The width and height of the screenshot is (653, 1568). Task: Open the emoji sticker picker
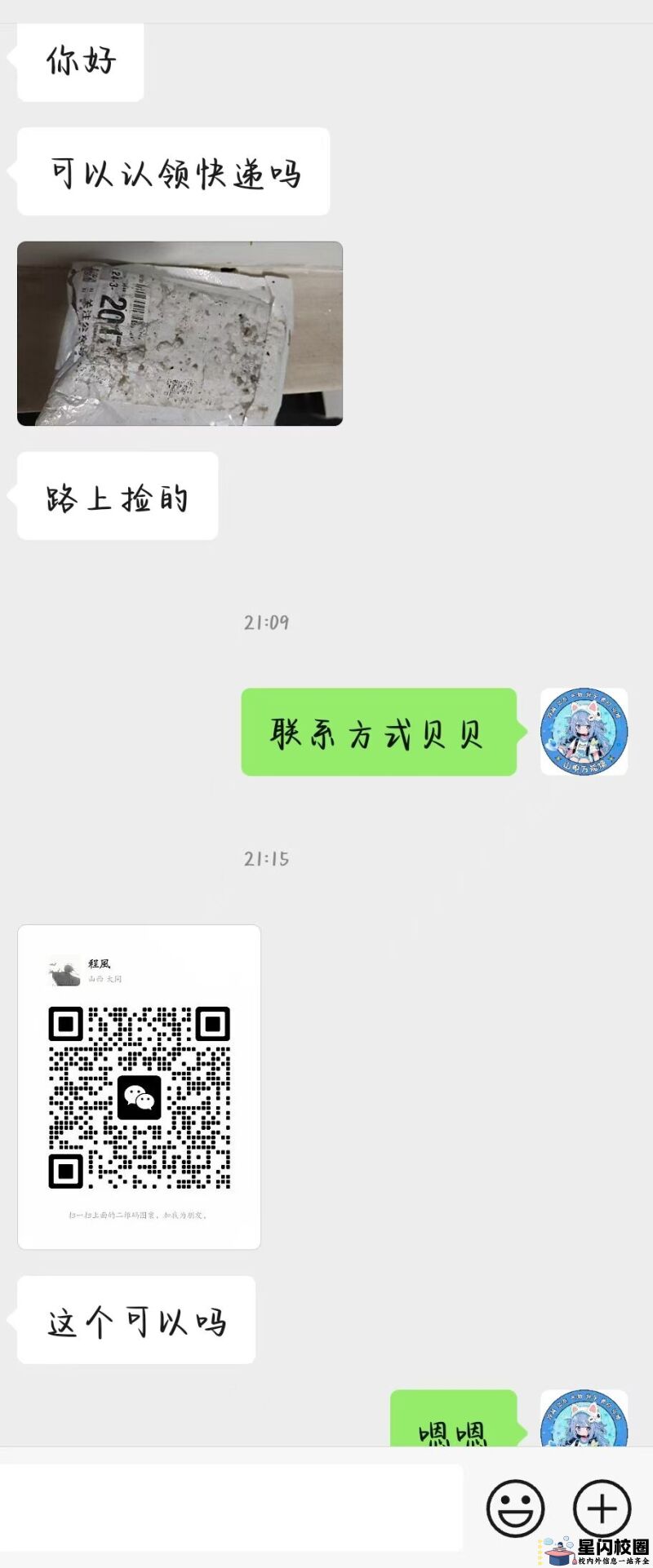tap(515, 1508)
